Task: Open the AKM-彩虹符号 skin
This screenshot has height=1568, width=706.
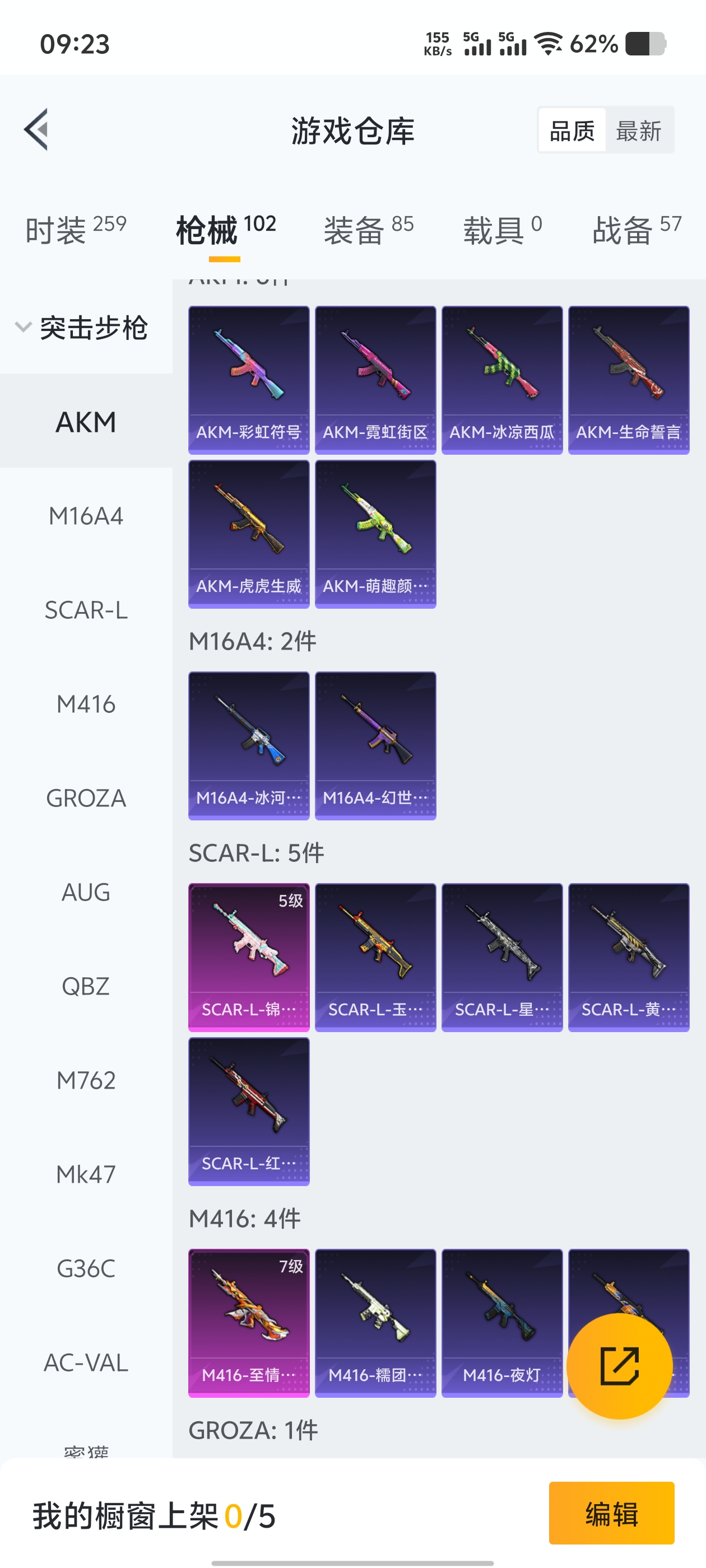Action: click(249, 380)
